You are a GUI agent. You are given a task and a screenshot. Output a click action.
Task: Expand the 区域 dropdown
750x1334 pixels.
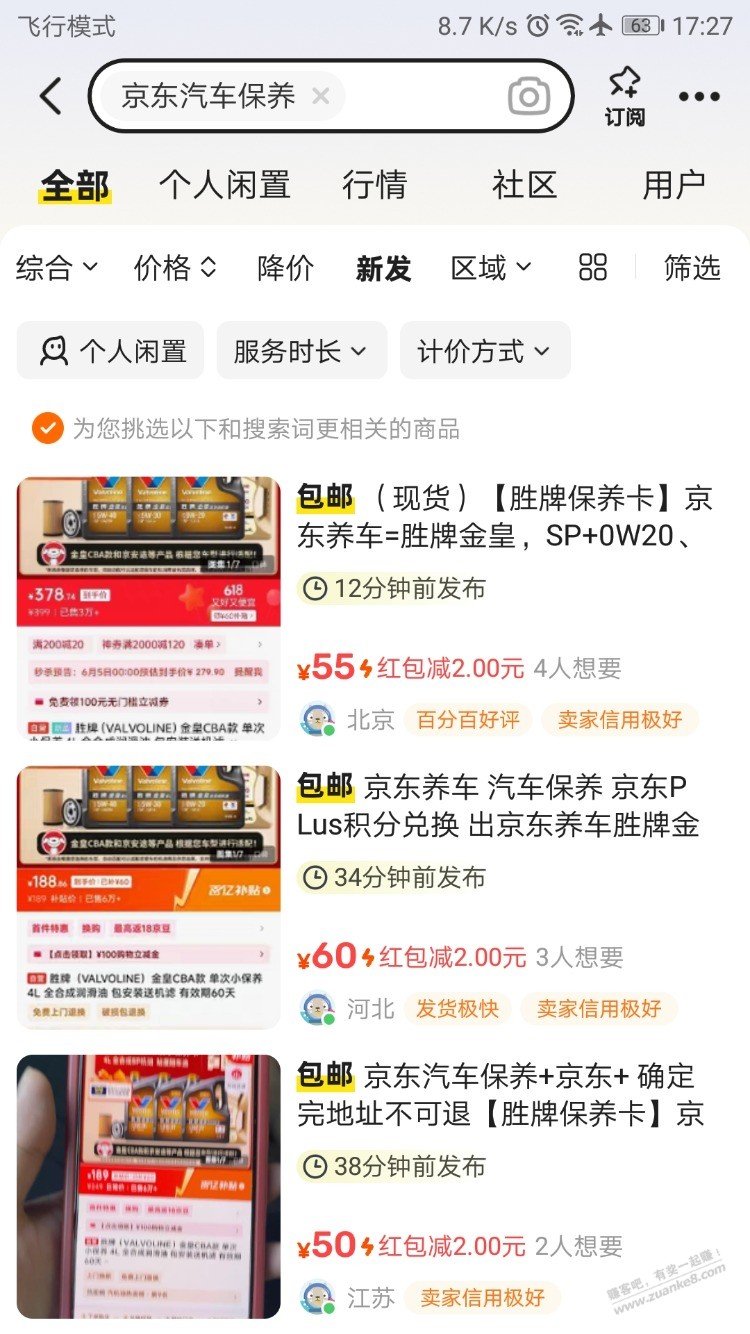pos(491,268)
